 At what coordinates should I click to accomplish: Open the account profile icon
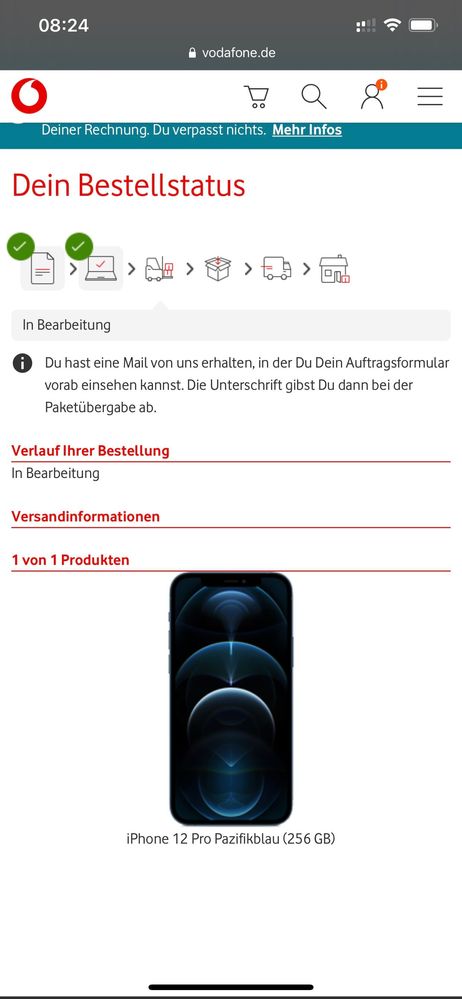tap(373, 95)
